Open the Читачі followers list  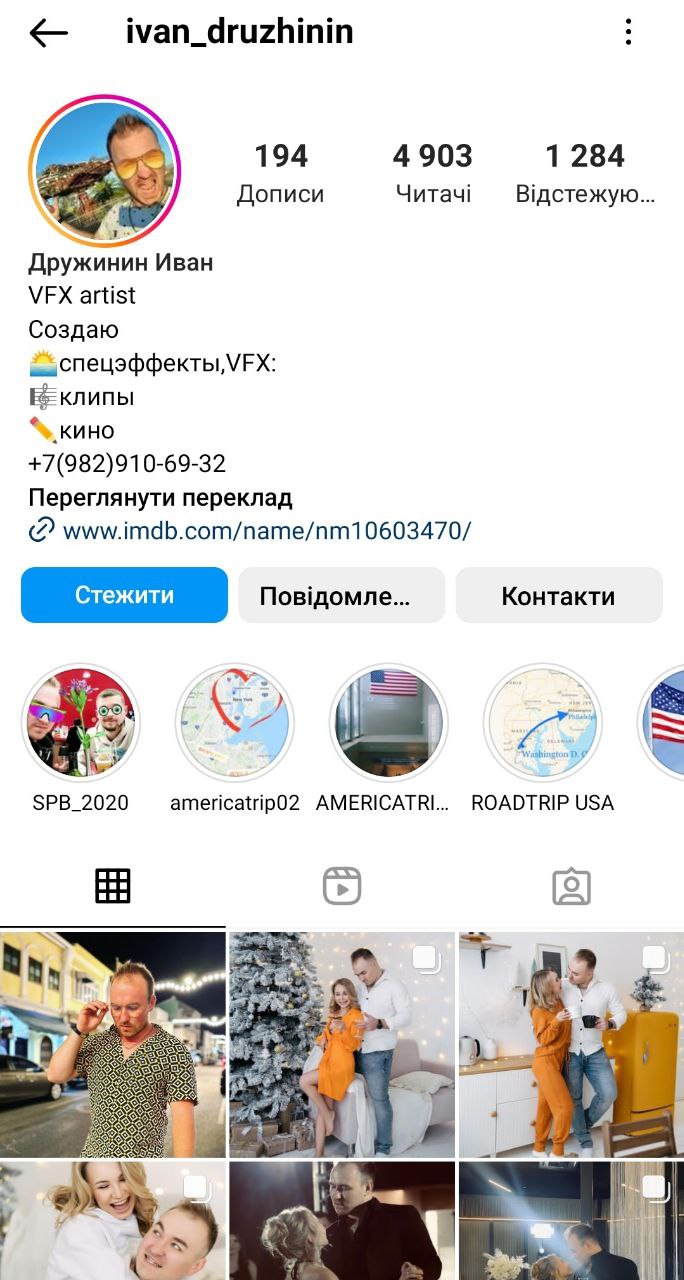[432, 172]
